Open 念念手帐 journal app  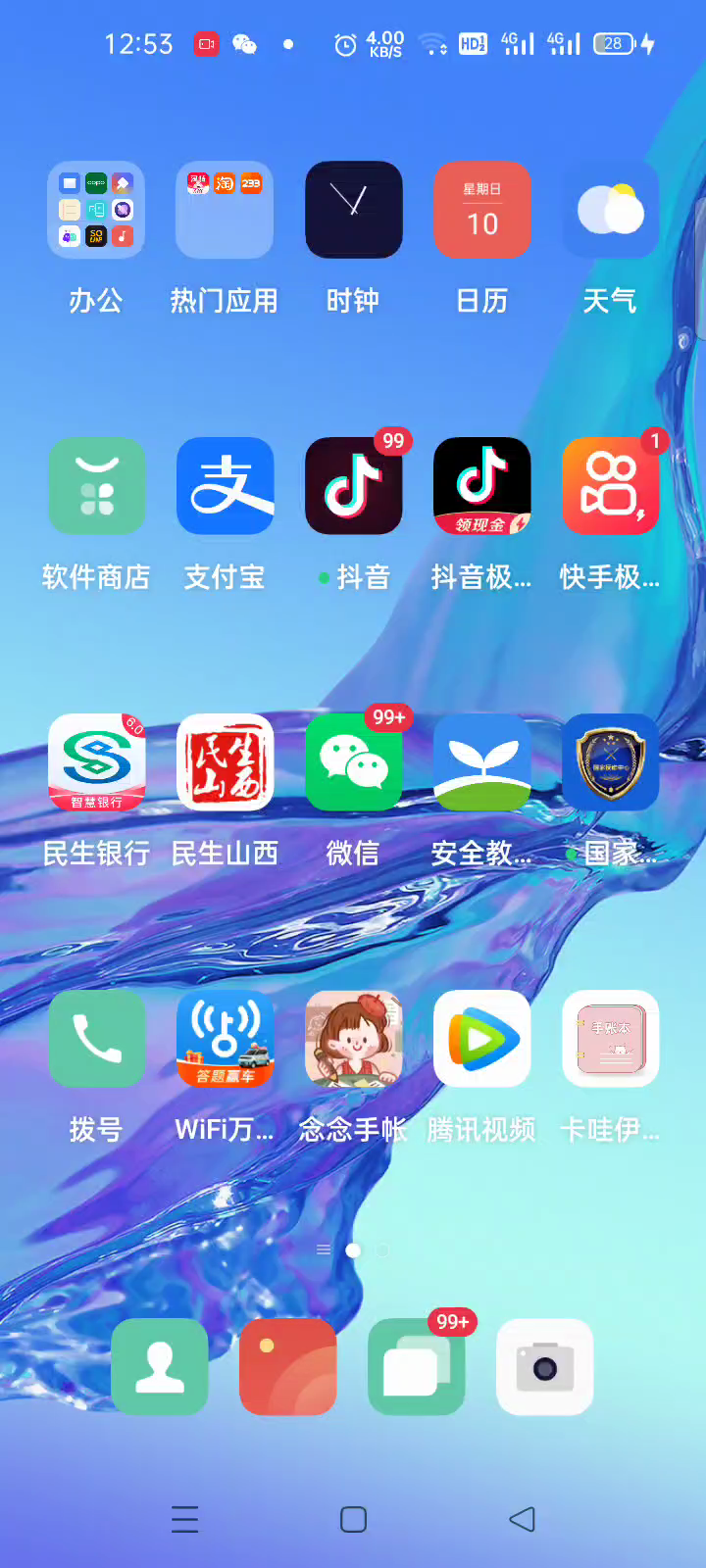(353, 1039)
